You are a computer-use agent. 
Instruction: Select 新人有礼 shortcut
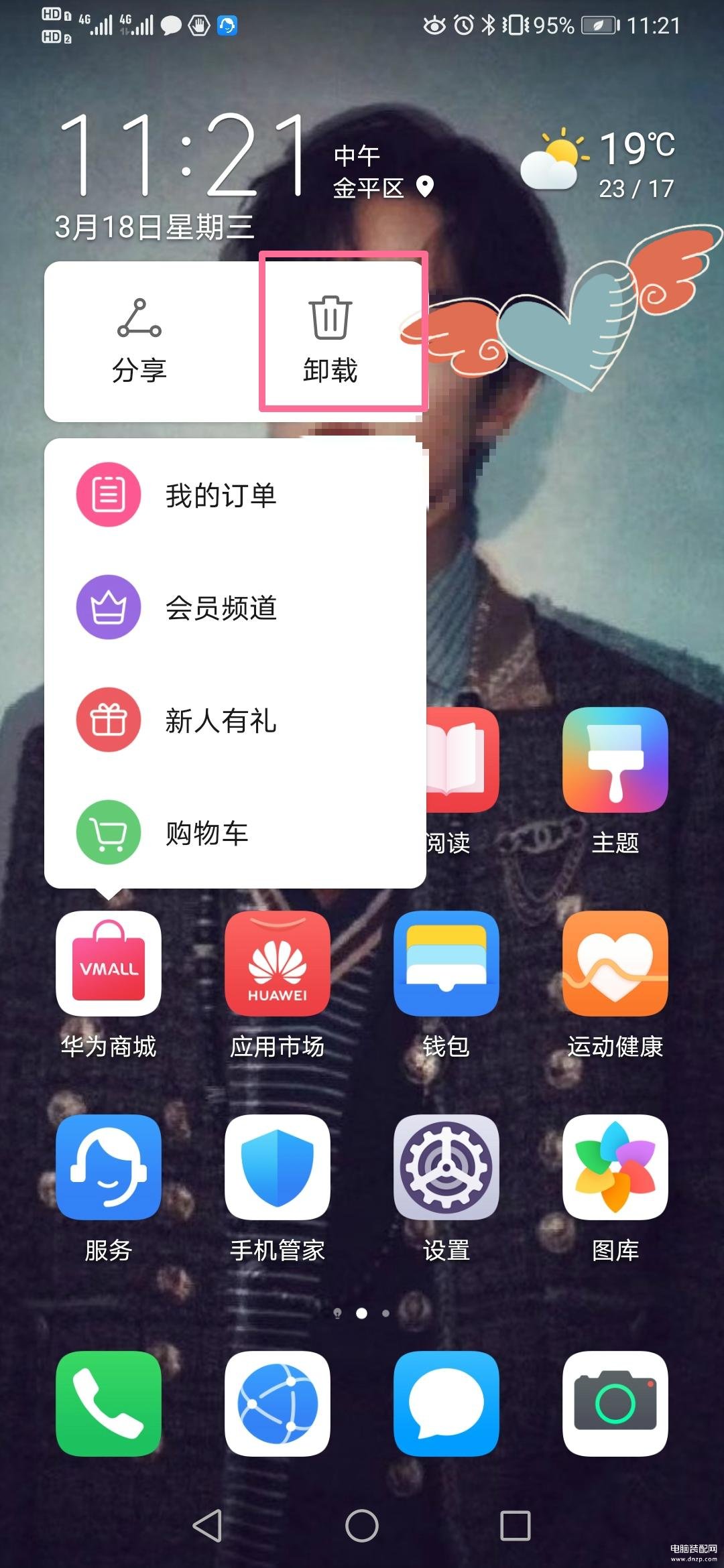point(235,720)
